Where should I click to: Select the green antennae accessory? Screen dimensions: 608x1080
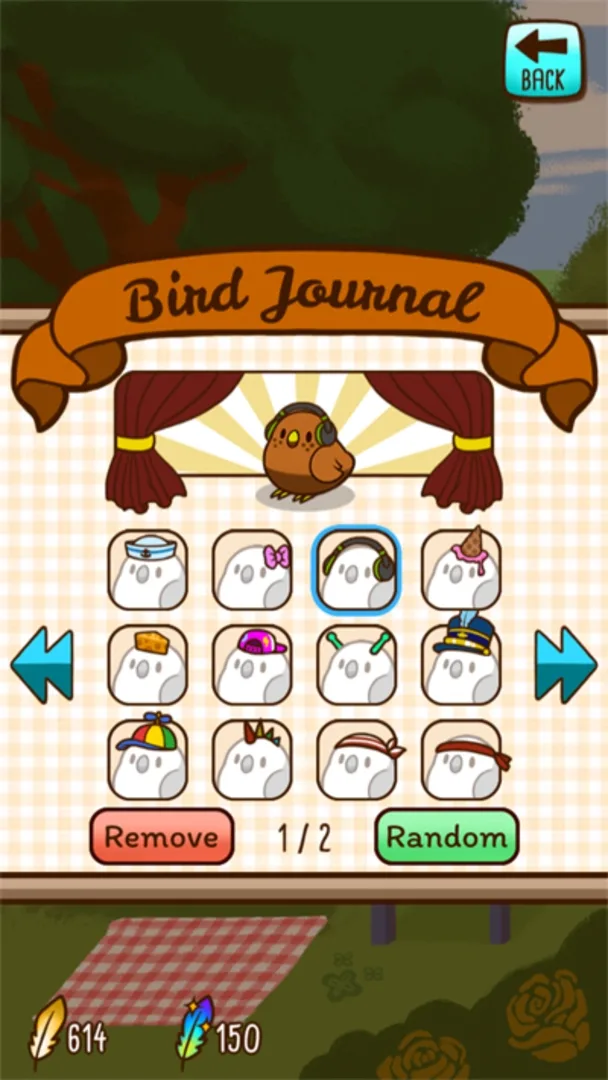pyautogui.click(x=356, y=665)
